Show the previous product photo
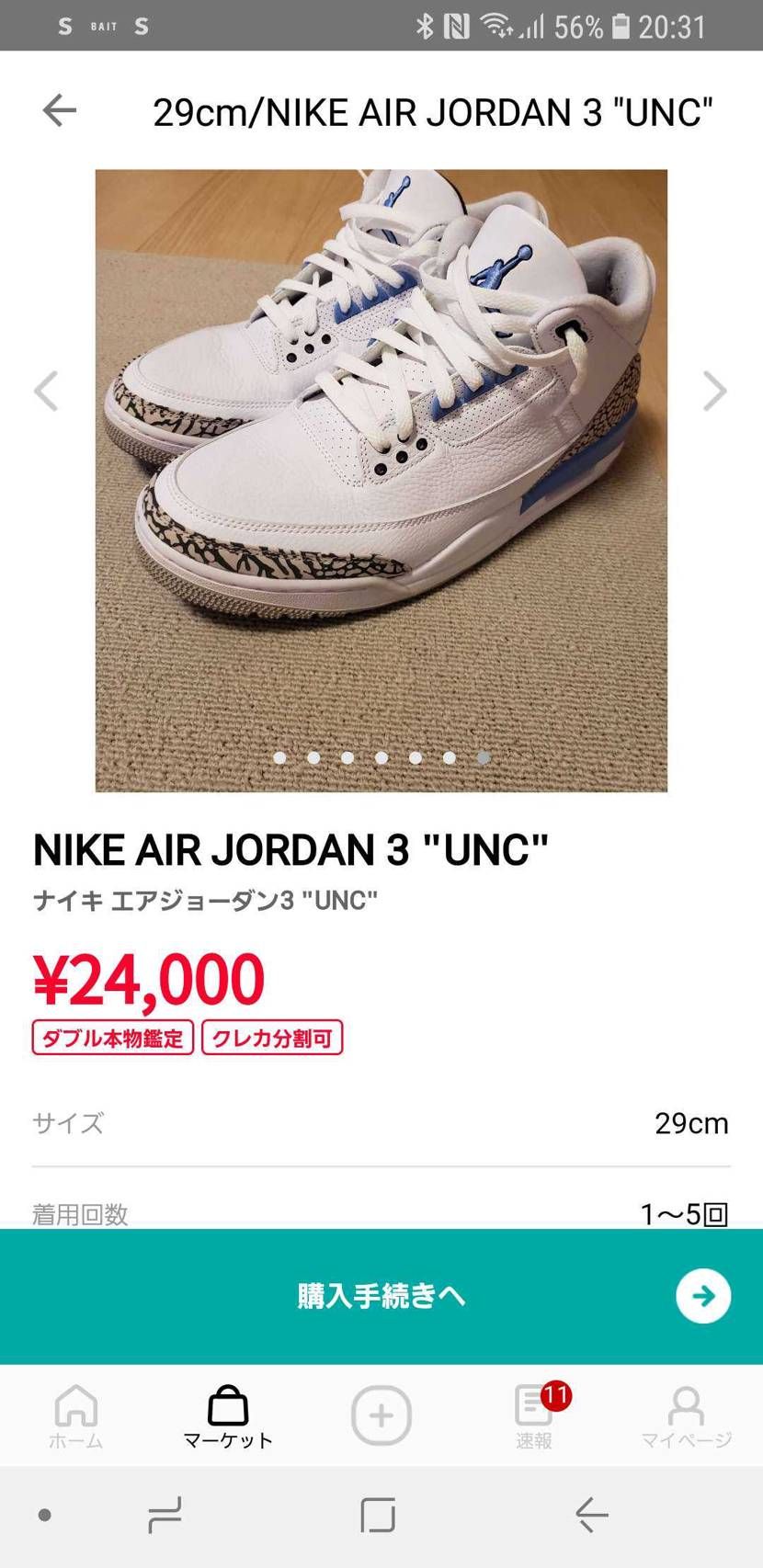 point(46,391)
